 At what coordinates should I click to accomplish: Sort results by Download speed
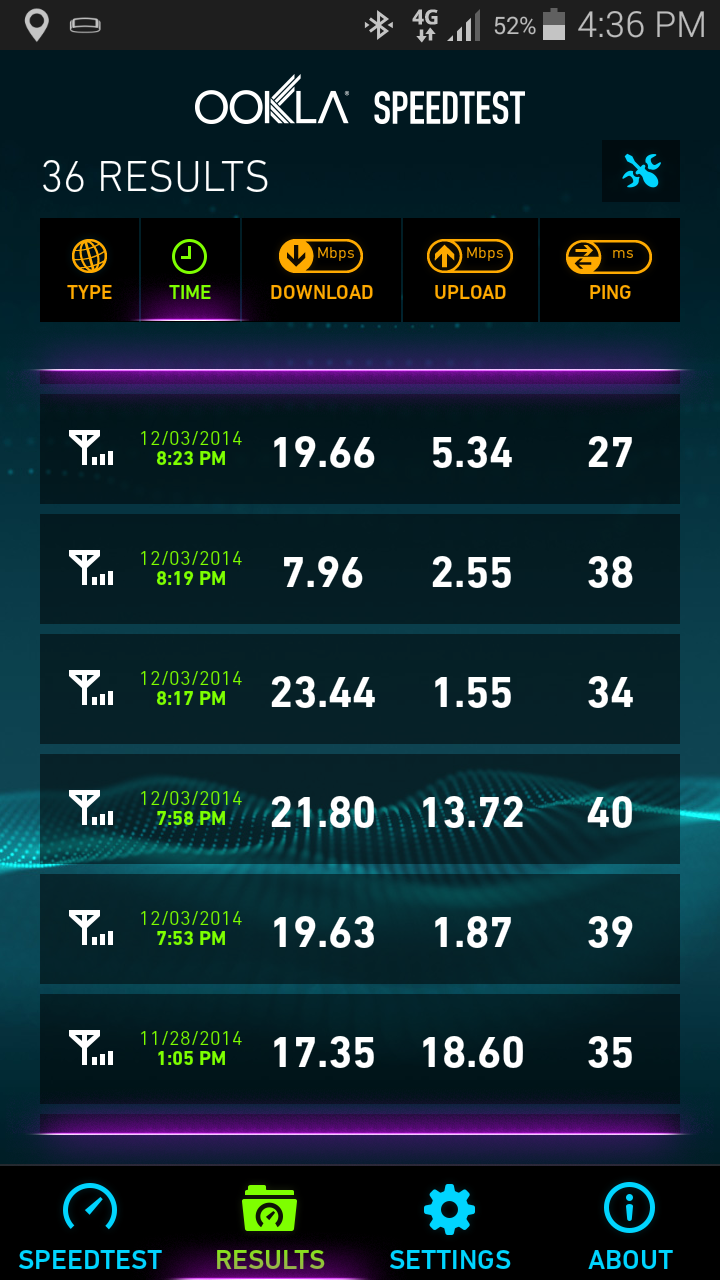coord(321,270)
